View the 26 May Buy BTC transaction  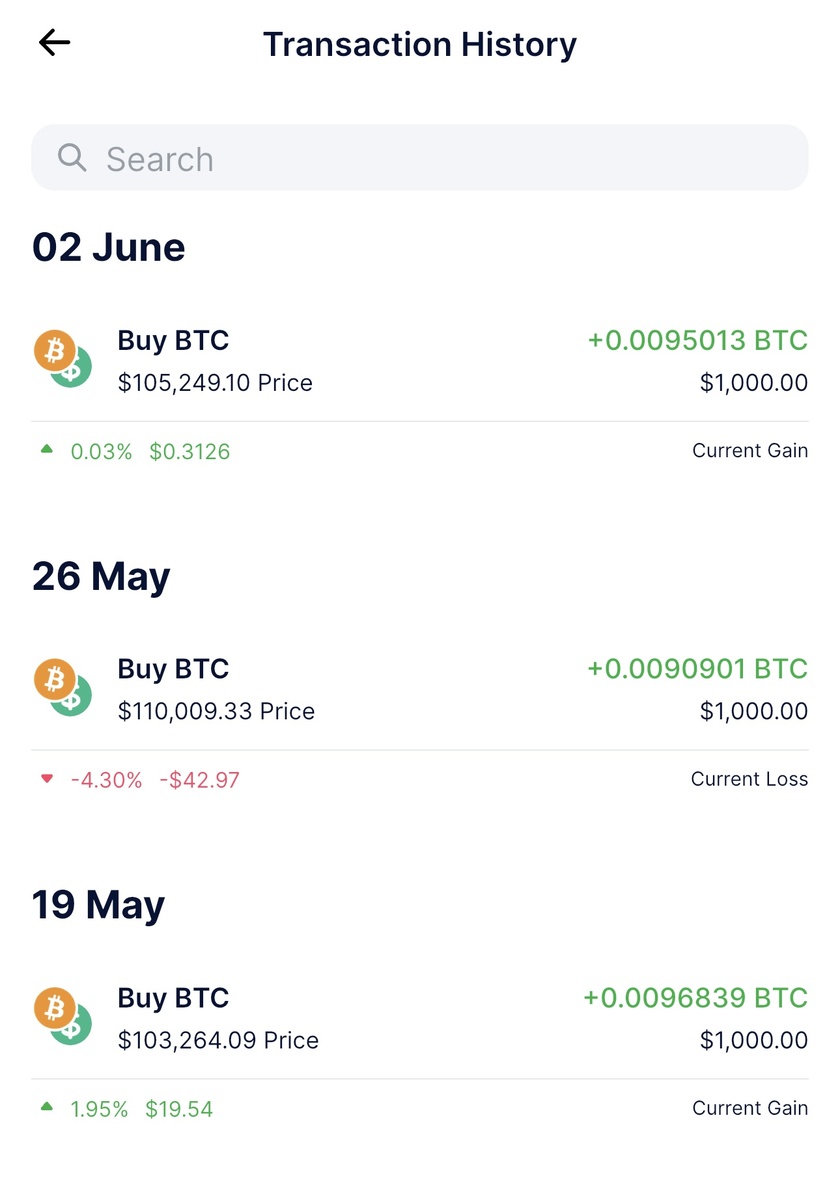pyautogui.click(x=420, y=690)
